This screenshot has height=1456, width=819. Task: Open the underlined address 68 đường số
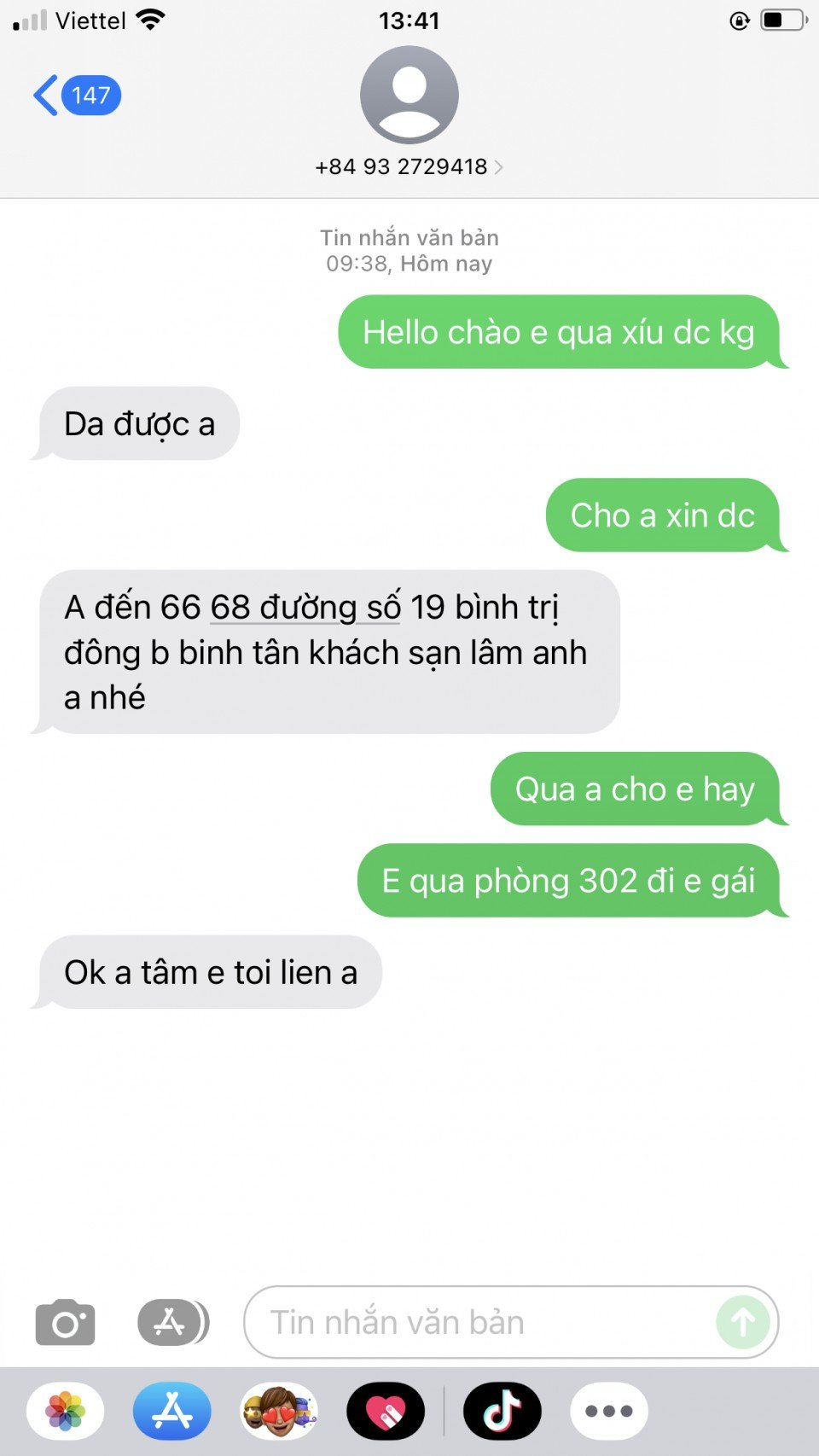(305, 608)
